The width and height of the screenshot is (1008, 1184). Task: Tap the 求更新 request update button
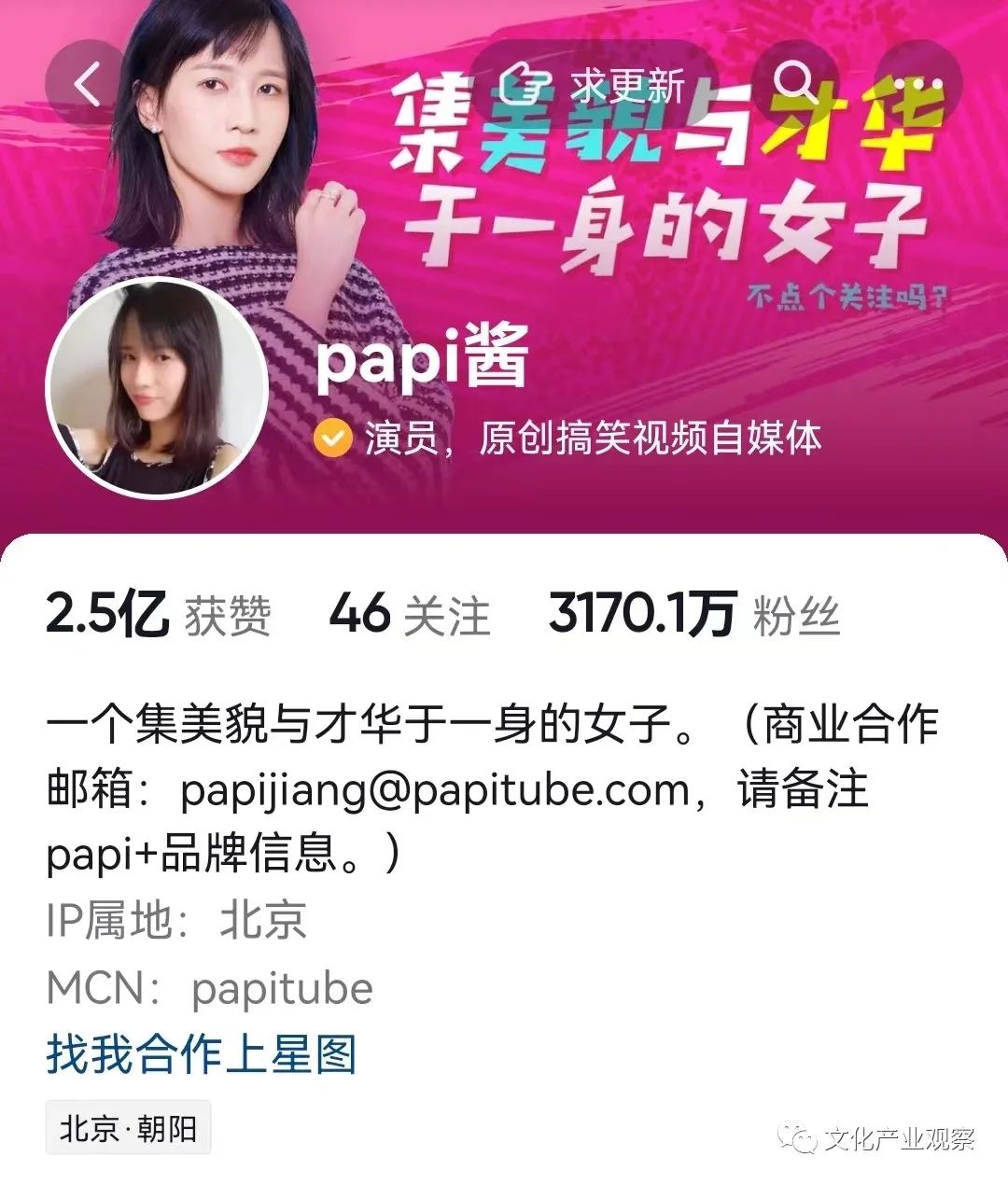[594, 86]
